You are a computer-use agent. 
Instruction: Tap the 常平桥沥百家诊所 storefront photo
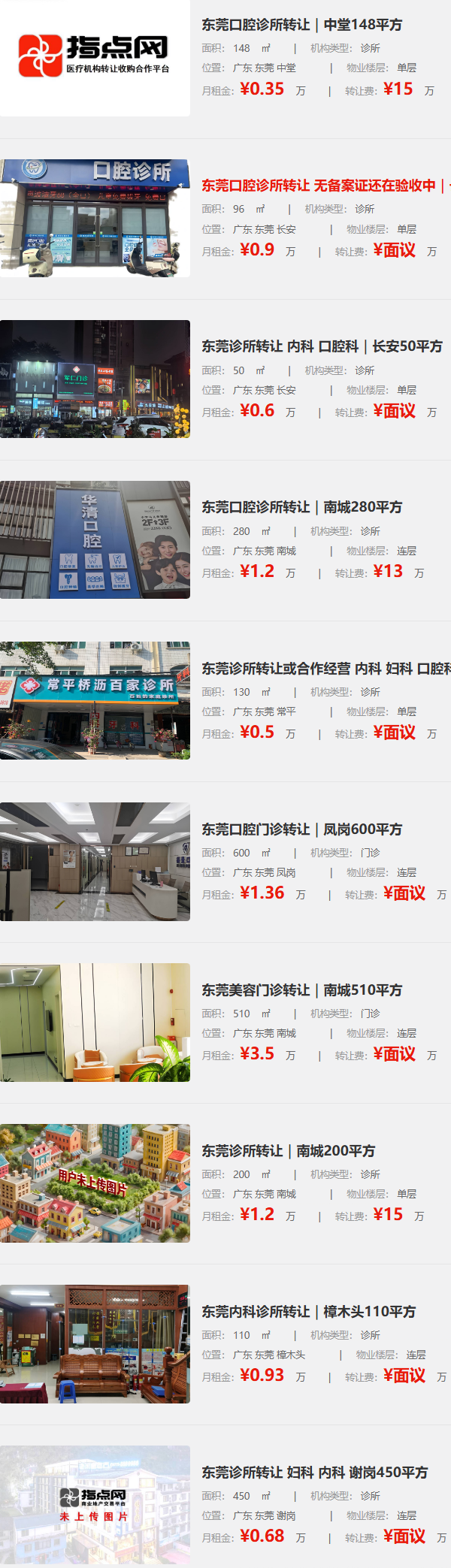[95, 701]
